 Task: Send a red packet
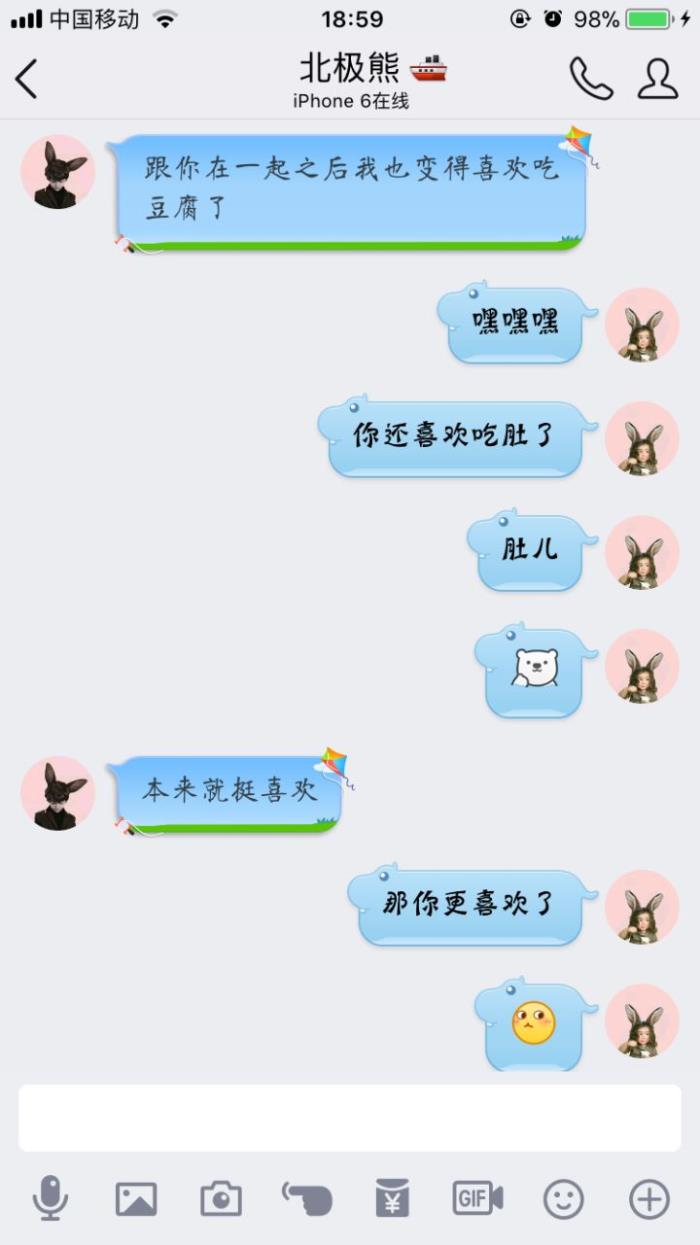pyautogui.click(x=392, y=1198)
